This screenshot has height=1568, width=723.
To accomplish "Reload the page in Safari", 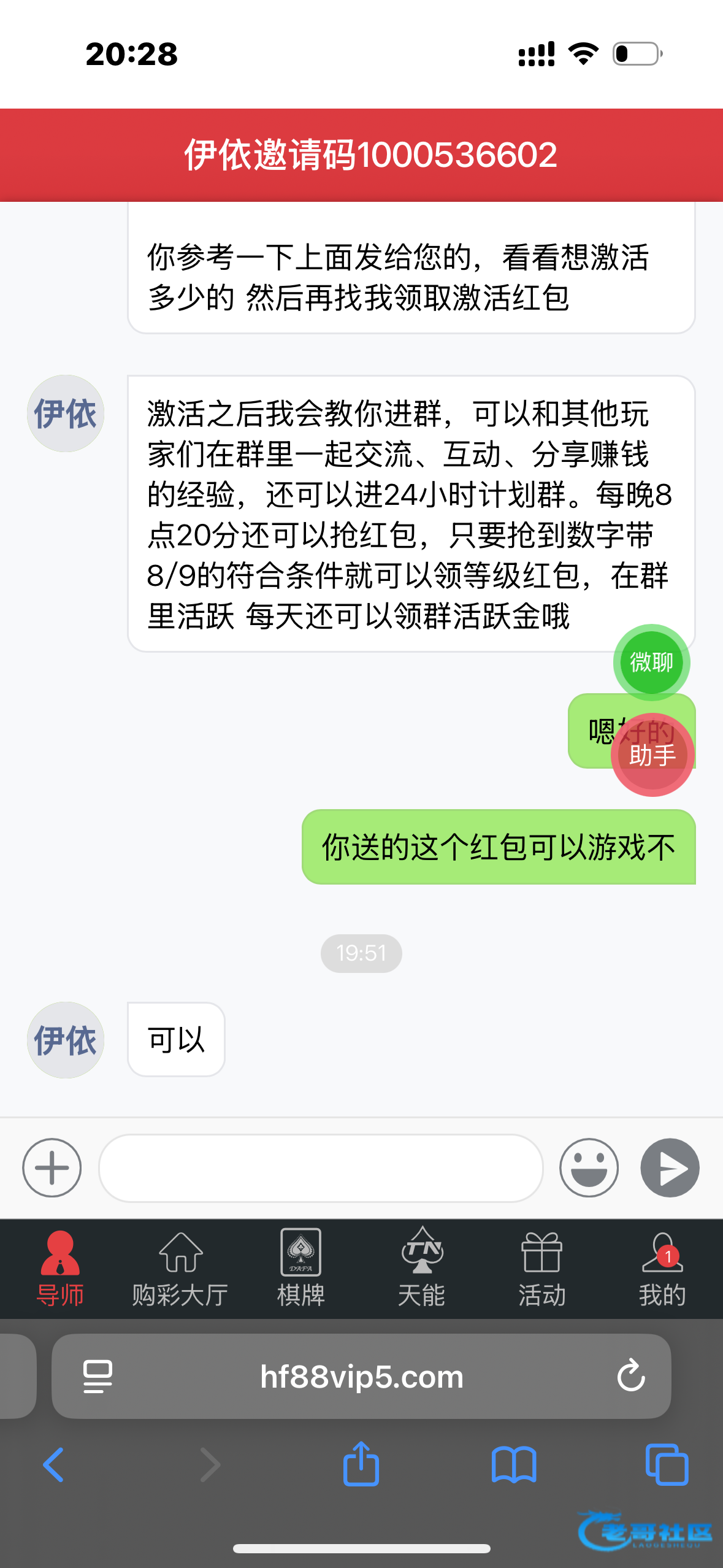I will 631,1376.
